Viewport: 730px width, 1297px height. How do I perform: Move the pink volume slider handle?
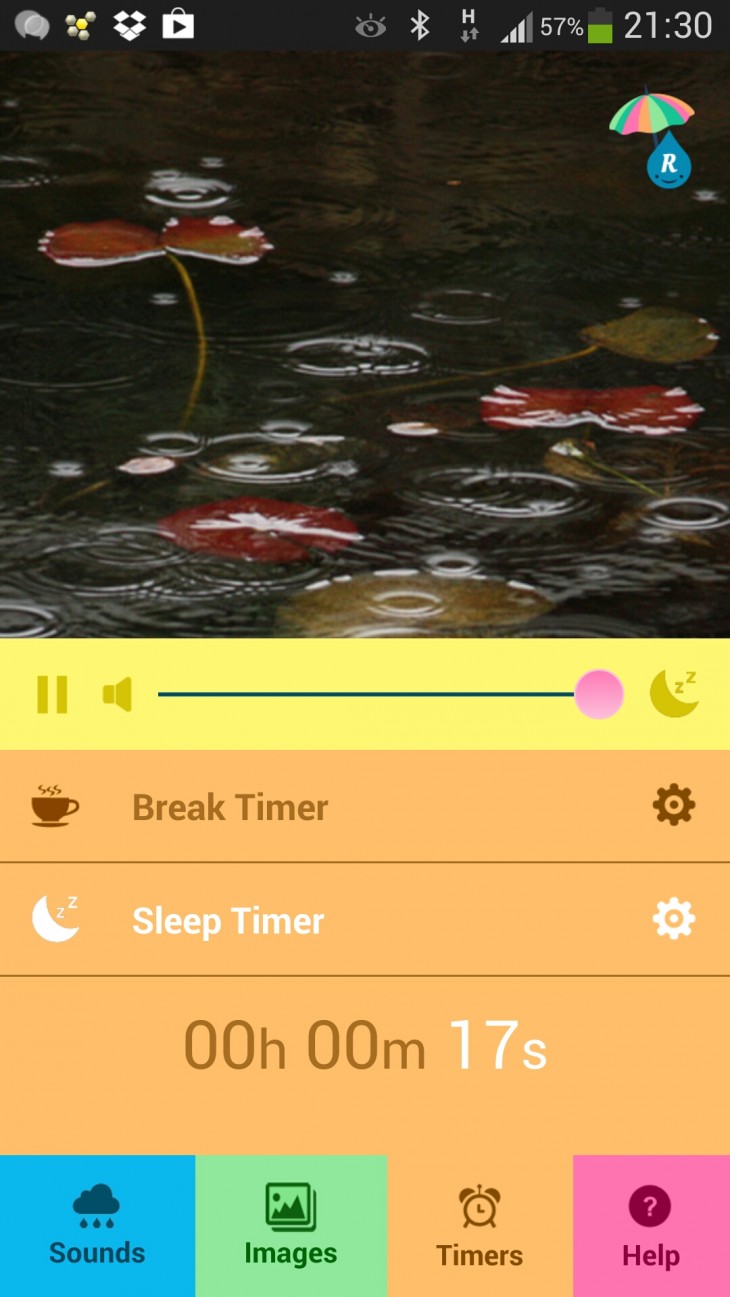tap(599, 693)
